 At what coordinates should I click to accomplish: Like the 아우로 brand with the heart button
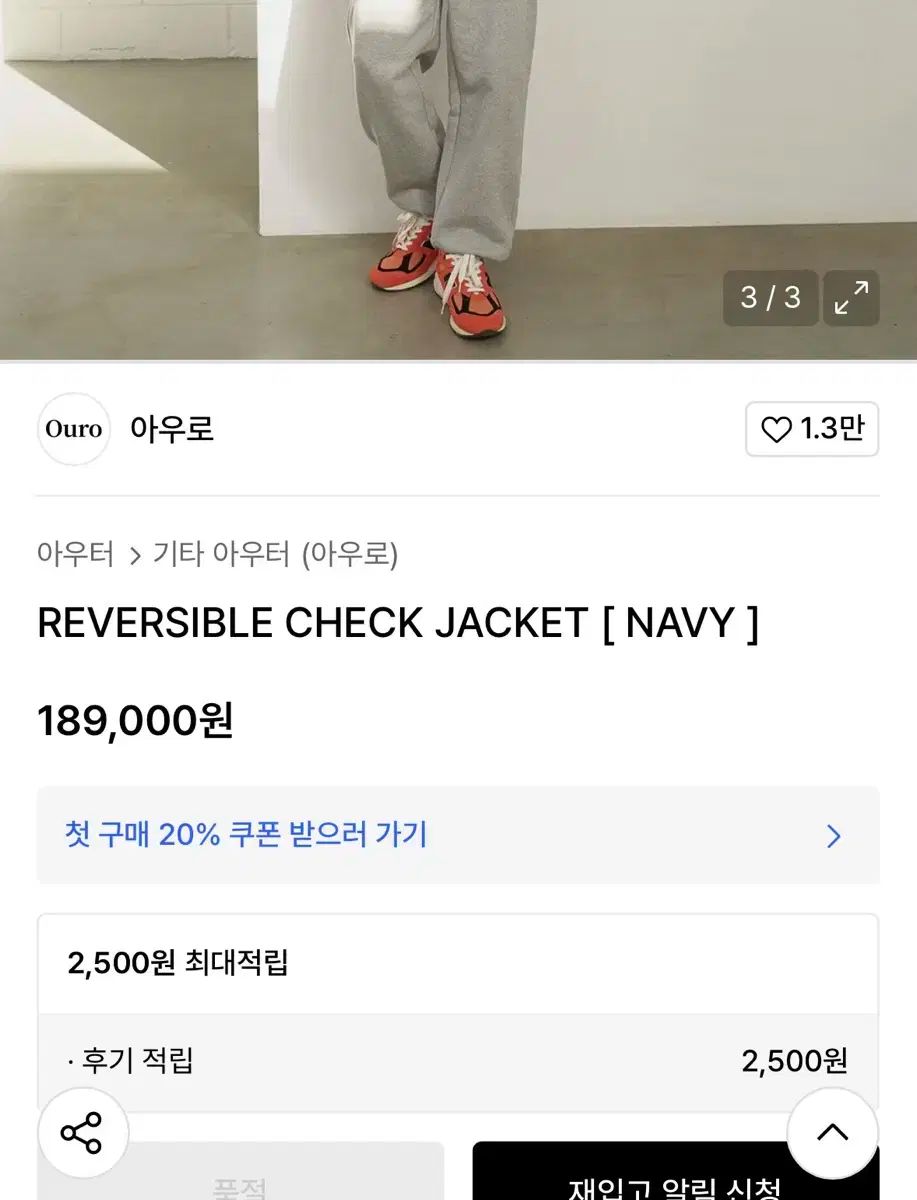click(x=811, y=430)
